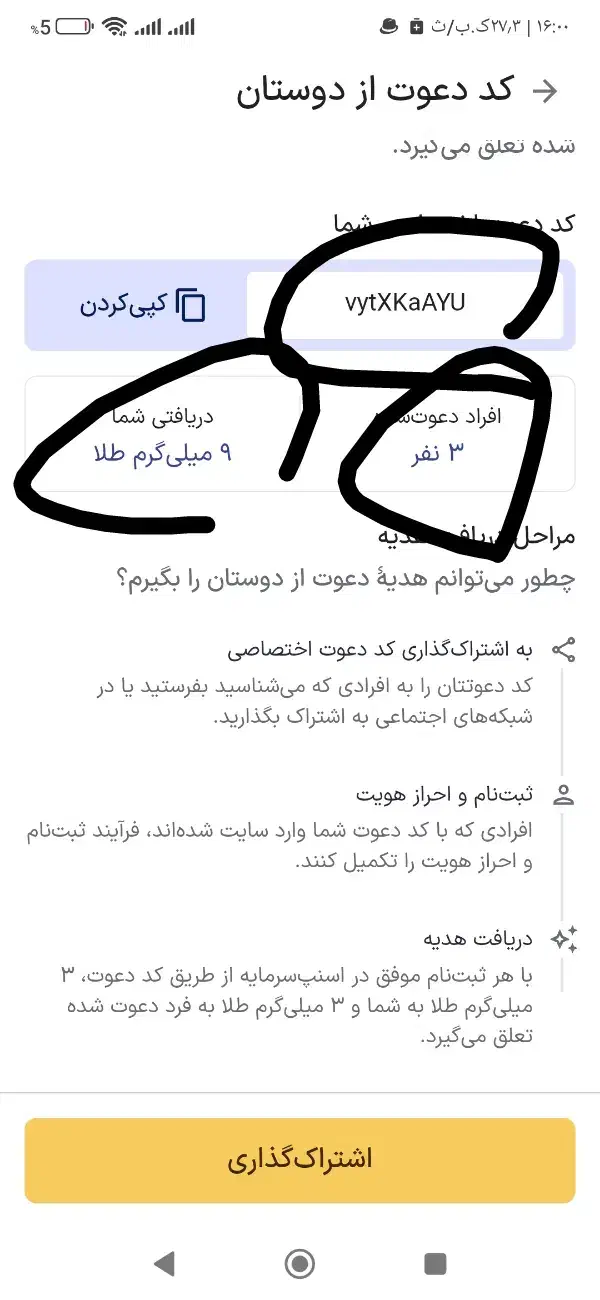
Task: Open the recent apps view
Action: [435, 1263]
